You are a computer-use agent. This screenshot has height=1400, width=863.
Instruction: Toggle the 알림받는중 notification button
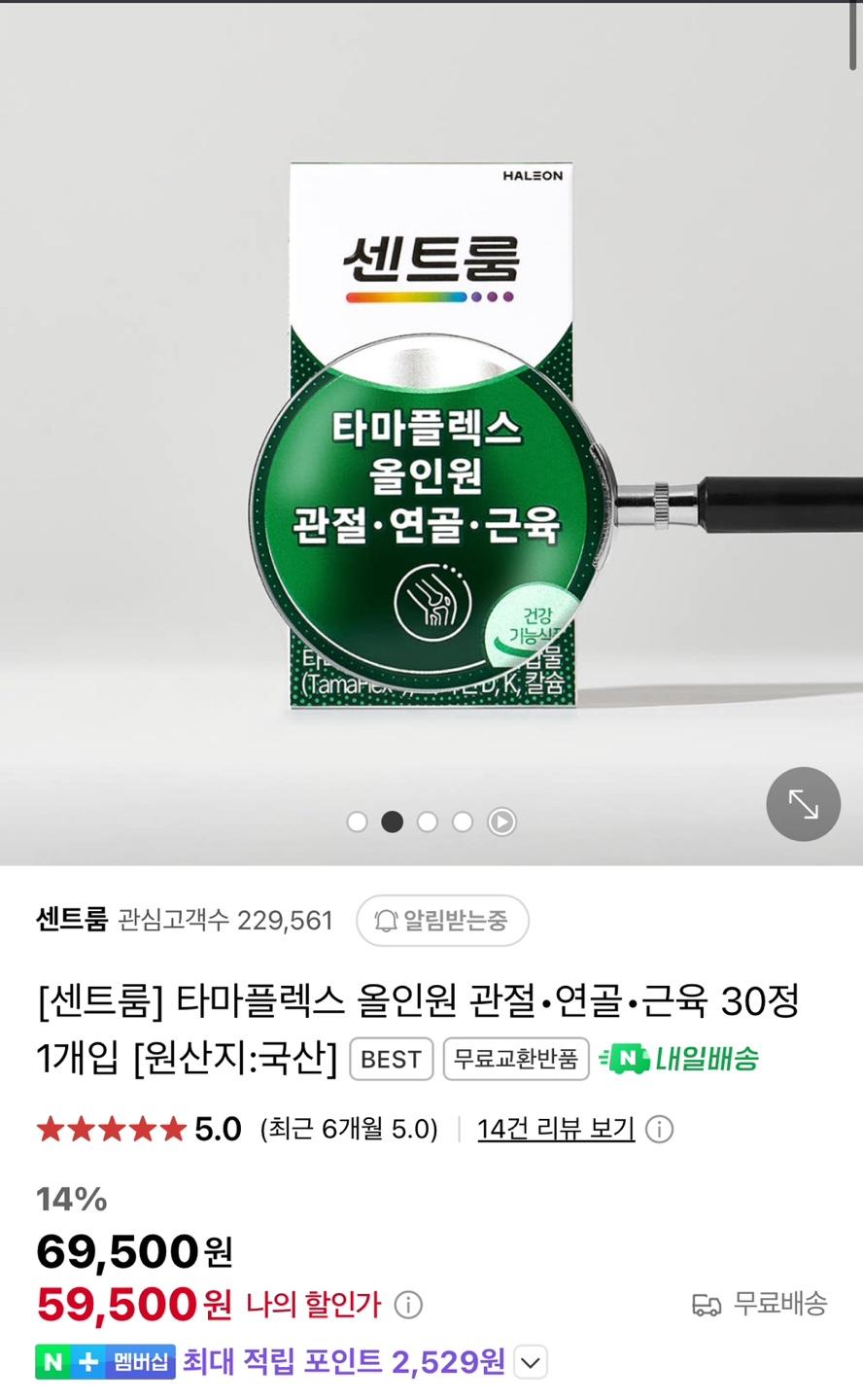click(442, 920)
